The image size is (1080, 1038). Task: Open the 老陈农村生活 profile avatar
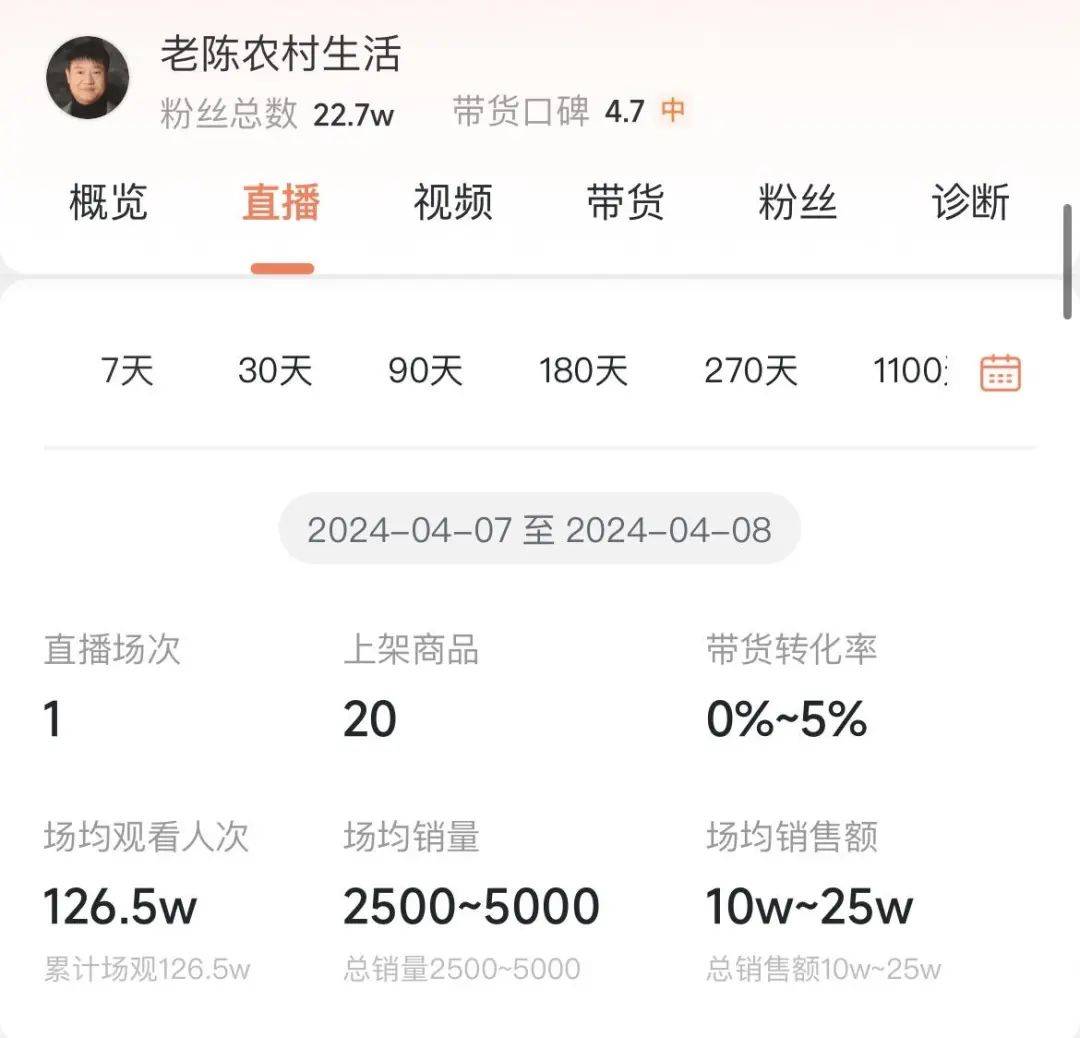(88, 78)
